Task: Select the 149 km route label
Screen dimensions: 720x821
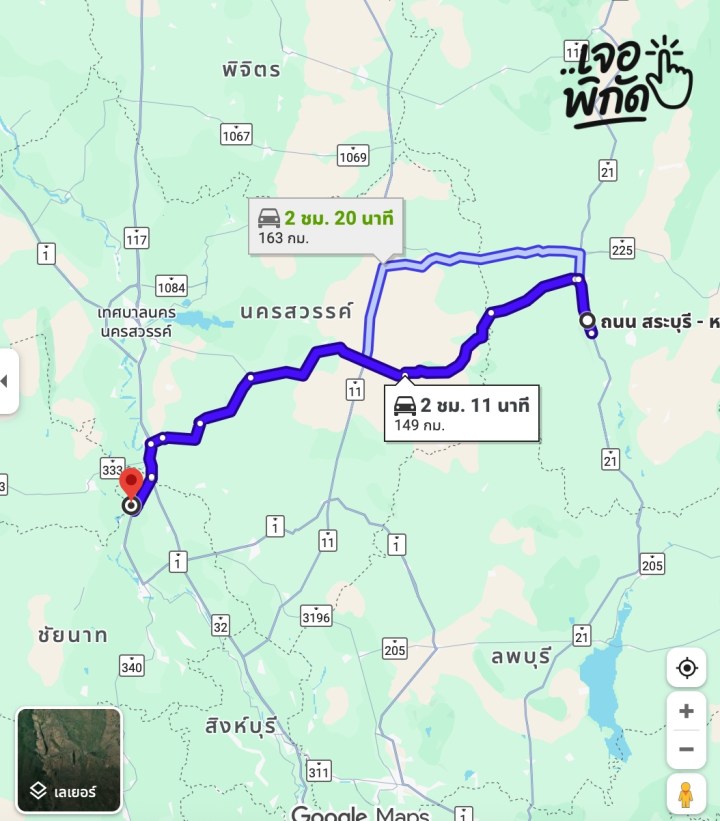Action: (x=462, y=413)
